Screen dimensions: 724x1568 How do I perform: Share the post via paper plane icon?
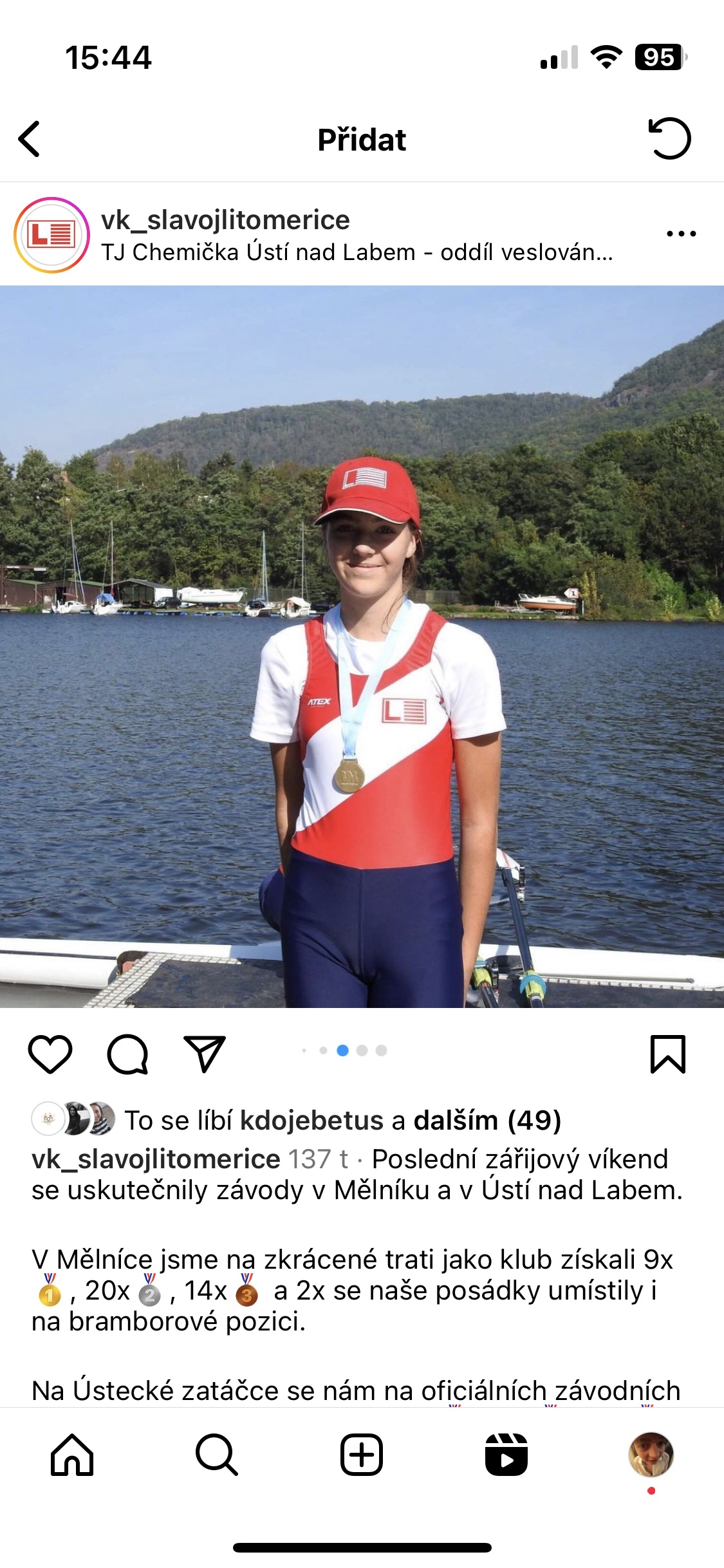click(205, 1054)
